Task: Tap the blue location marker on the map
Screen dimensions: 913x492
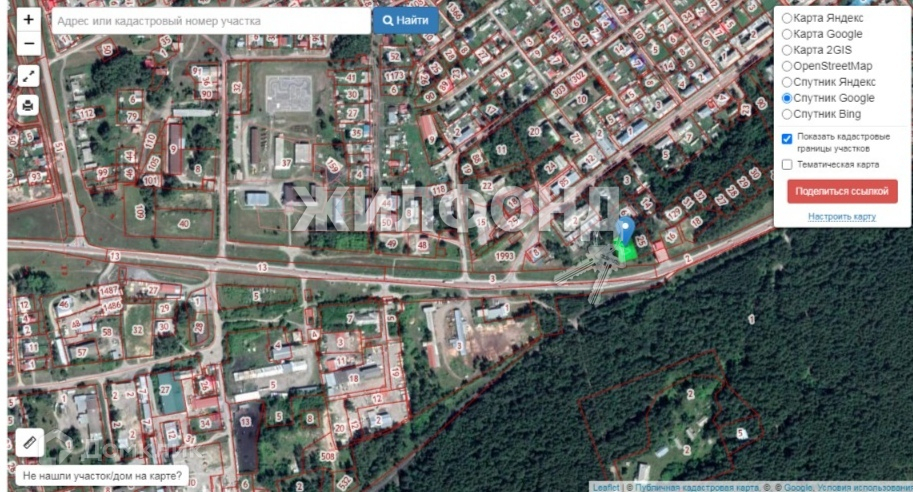Action: pos(626,230)
